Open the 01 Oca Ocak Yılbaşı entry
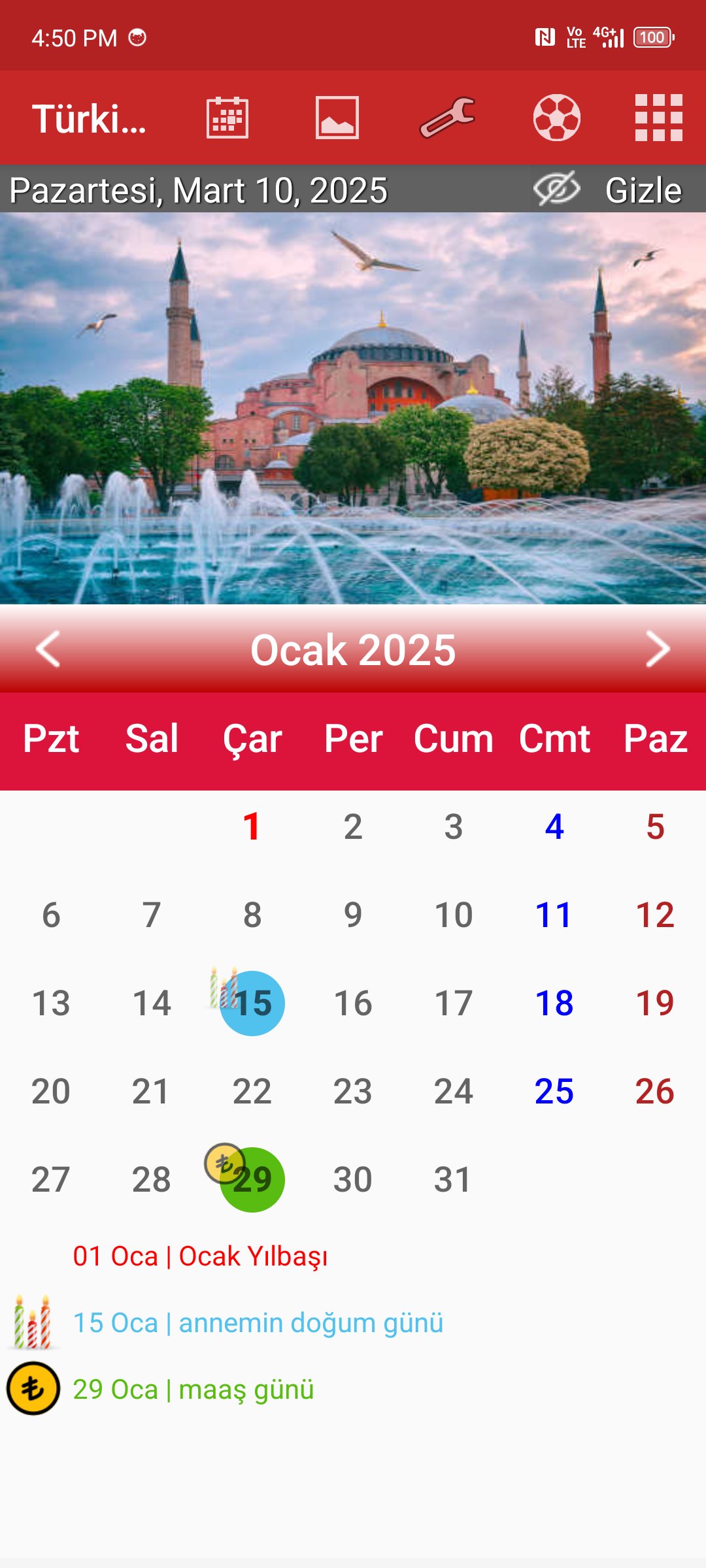Screen dimensions: 706x1568 point(200,1256)
